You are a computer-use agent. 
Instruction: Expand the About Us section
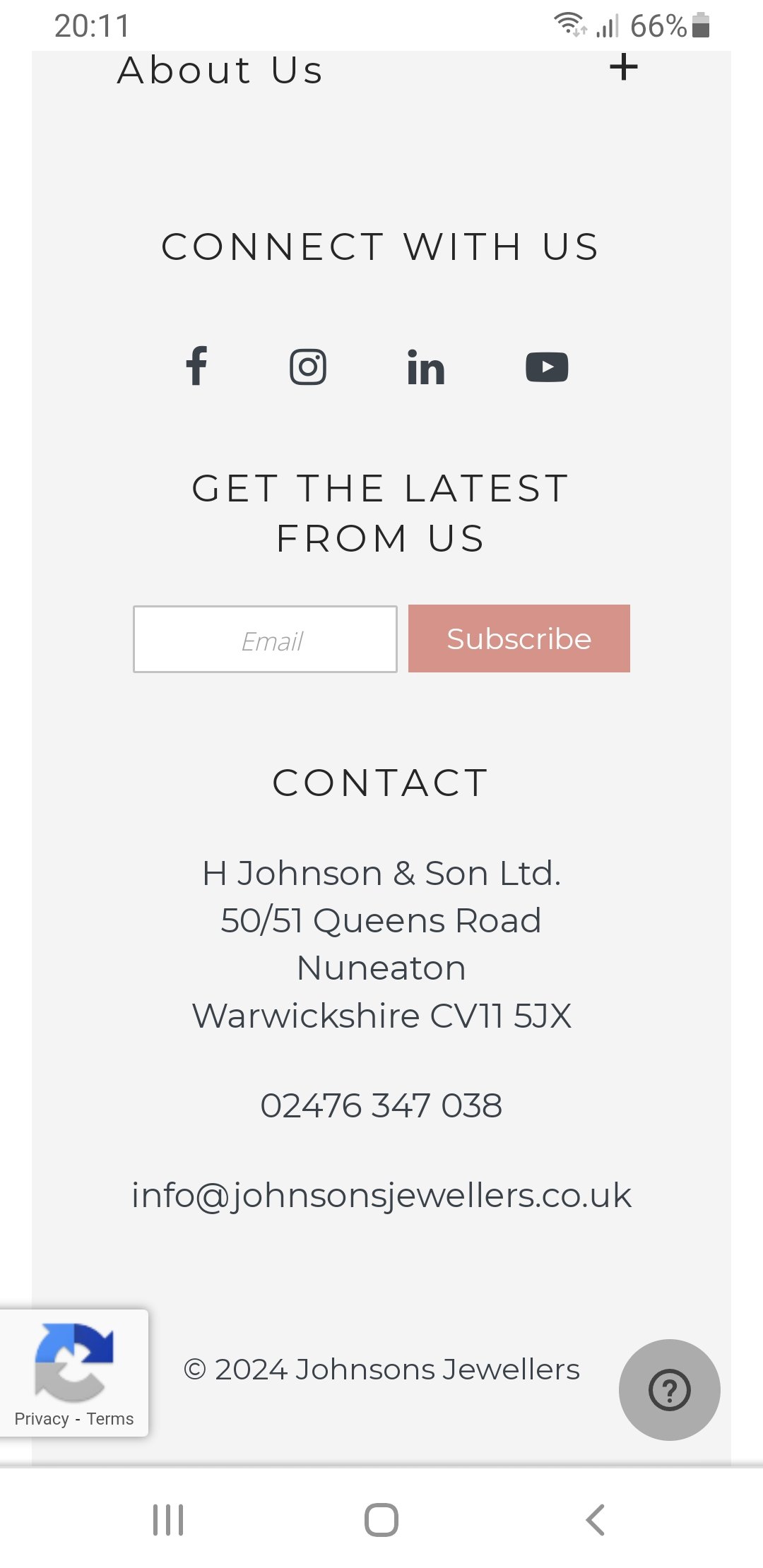pos(623,69)
